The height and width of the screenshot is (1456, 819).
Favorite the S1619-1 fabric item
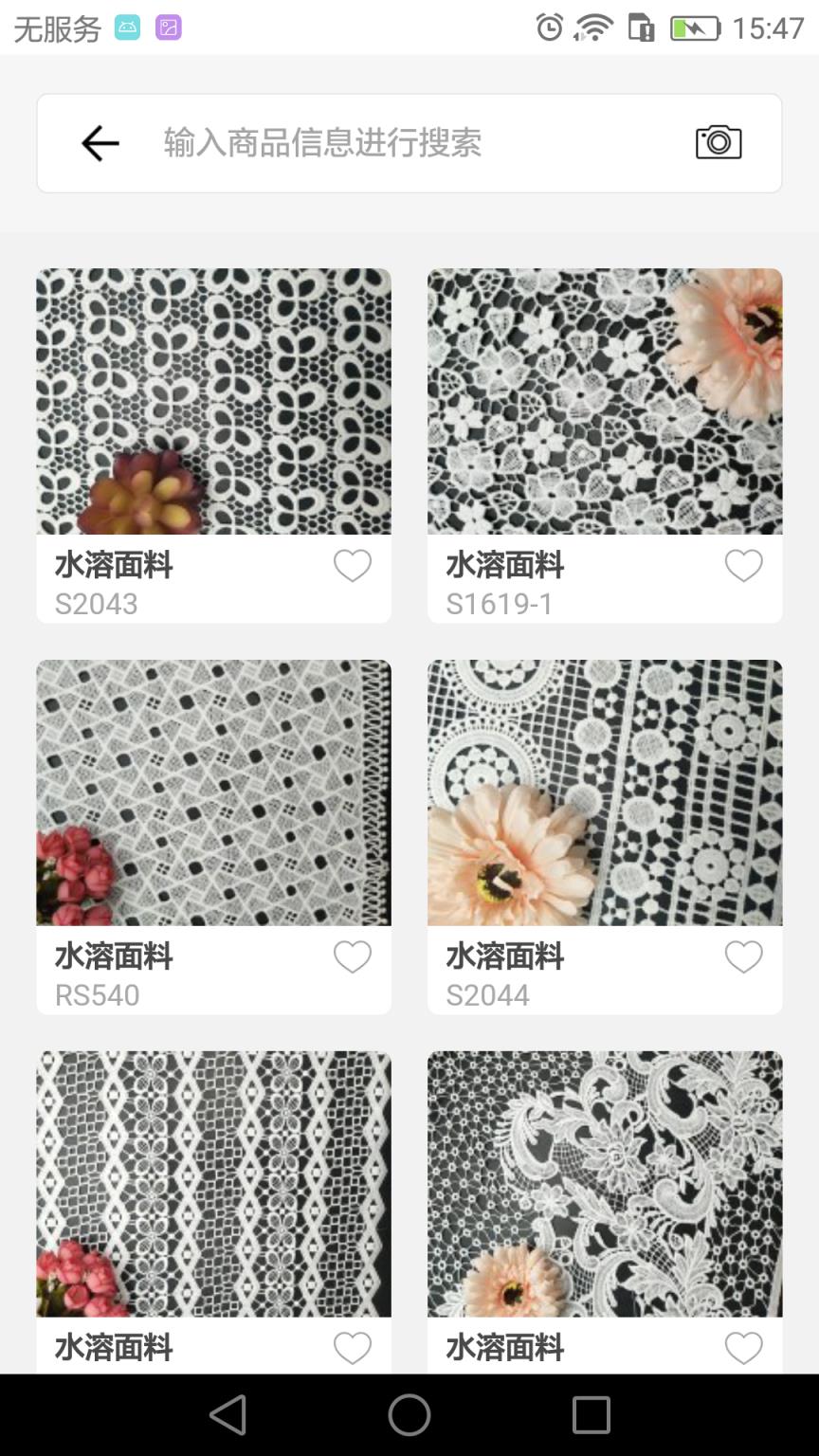coord(743,565)
